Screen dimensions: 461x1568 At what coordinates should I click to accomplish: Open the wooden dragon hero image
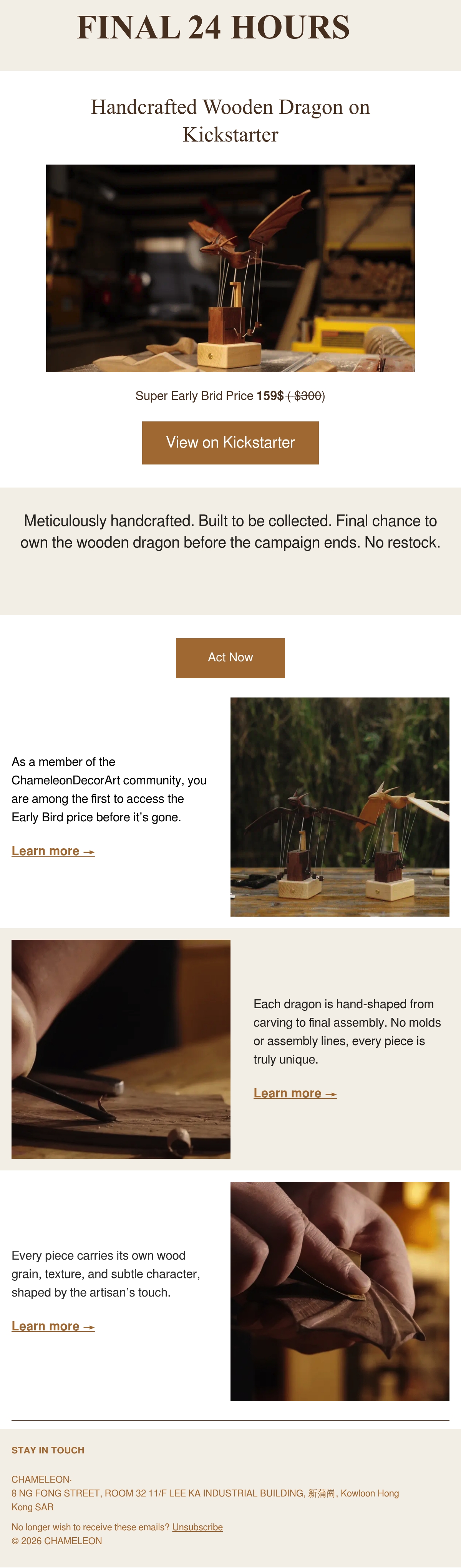pyautogui.click(x=230, y=268)
